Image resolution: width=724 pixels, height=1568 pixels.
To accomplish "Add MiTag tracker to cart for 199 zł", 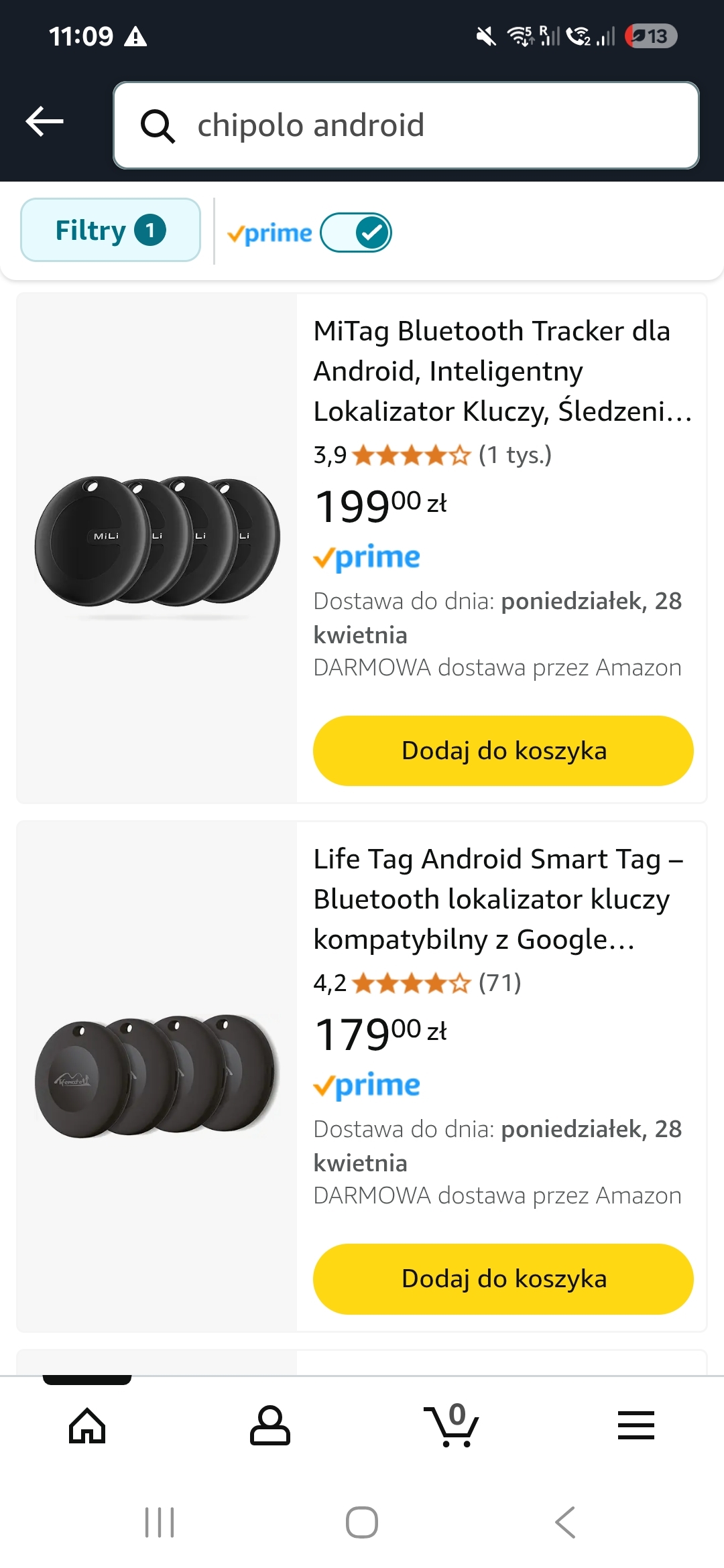I will pyautogui.click(x=503, y=750).
